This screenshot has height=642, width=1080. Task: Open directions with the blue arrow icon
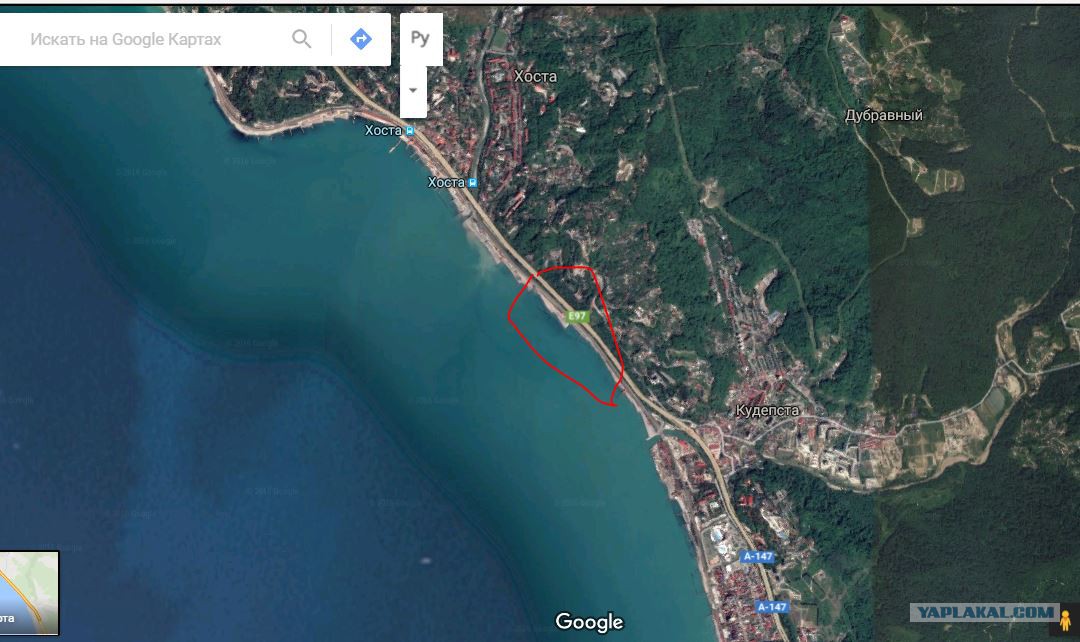[361, 39]
